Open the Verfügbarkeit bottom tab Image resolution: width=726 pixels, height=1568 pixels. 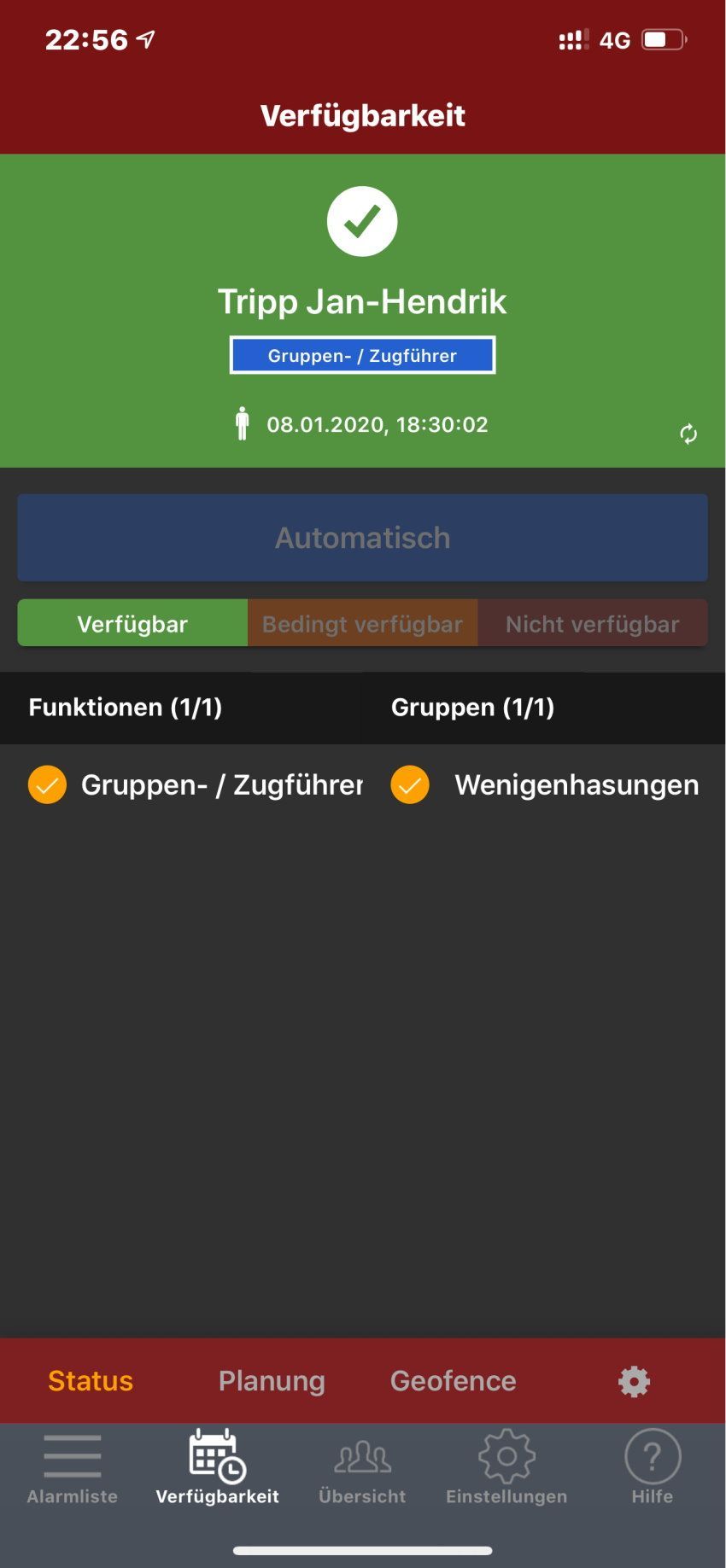coord(217,1468)
